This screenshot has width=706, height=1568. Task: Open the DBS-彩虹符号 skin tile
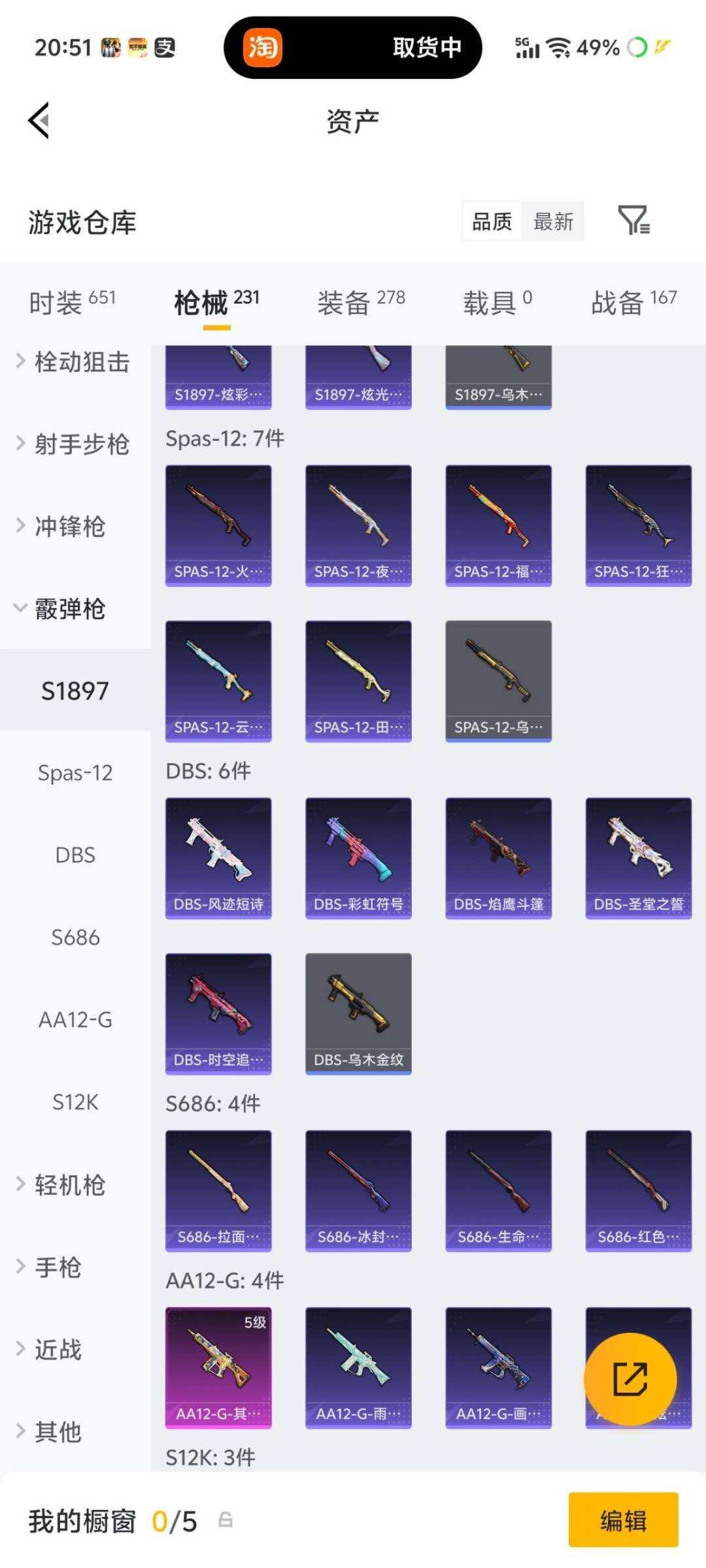358,858
